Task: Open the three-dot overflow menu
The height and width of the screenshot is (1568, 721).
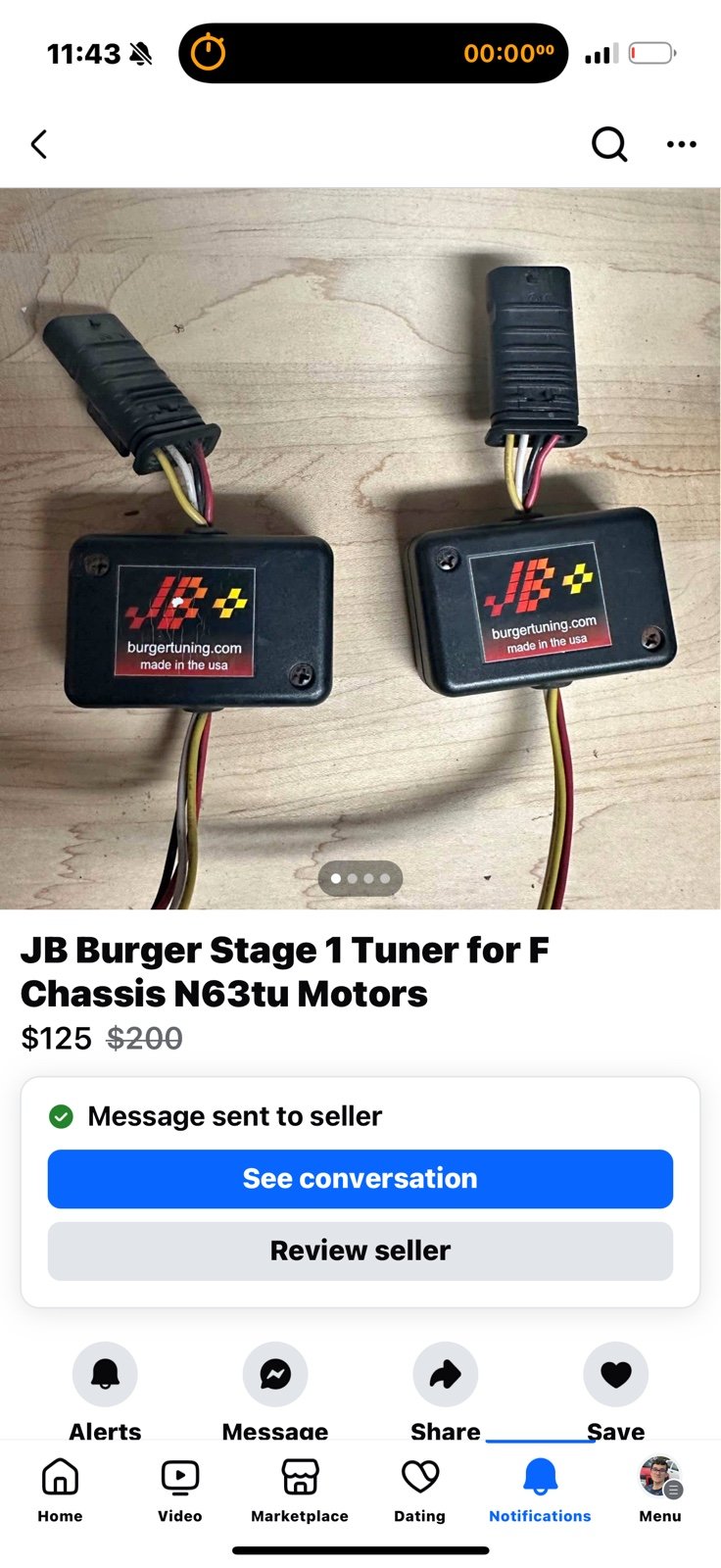Action: pos(681,145)
